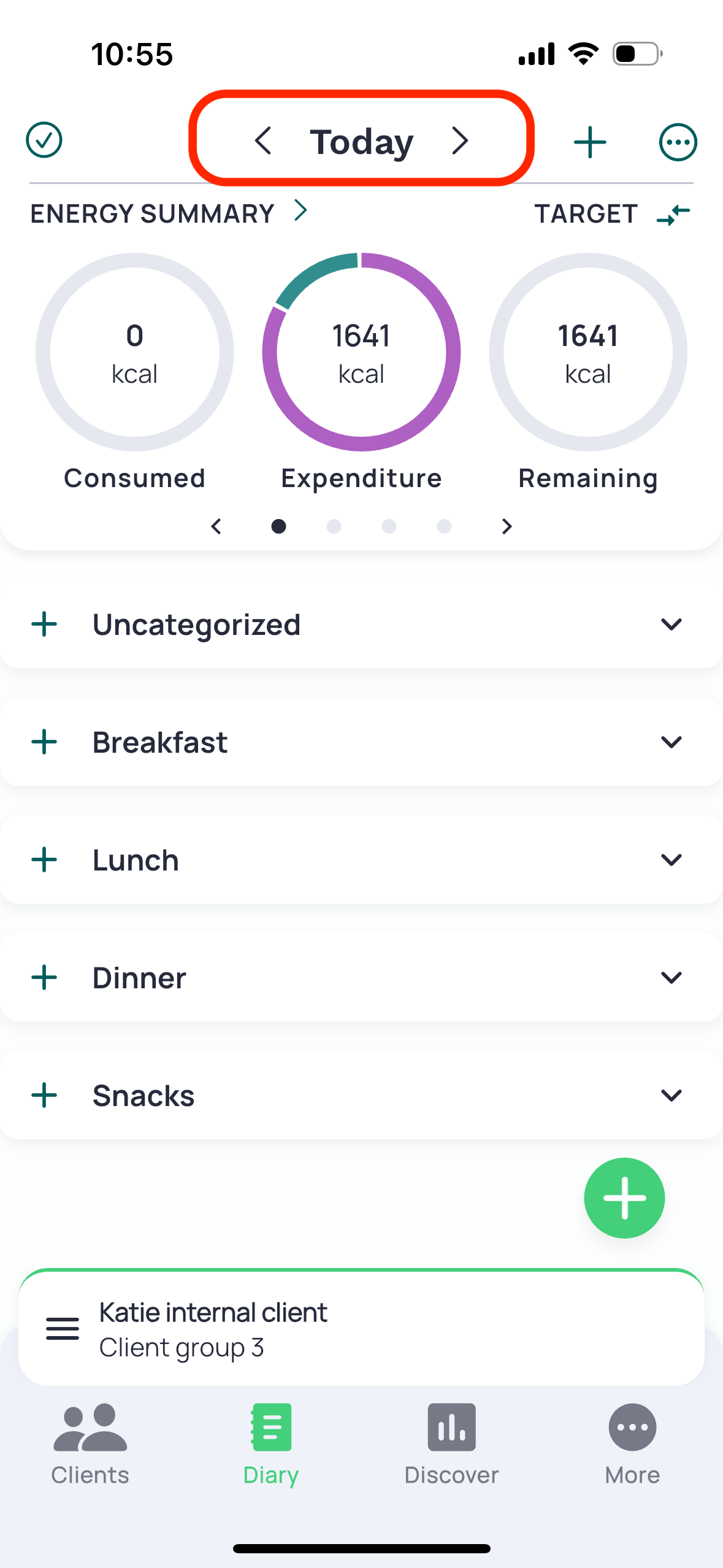
Task: Open the More tab
Action: (632, 1444)
